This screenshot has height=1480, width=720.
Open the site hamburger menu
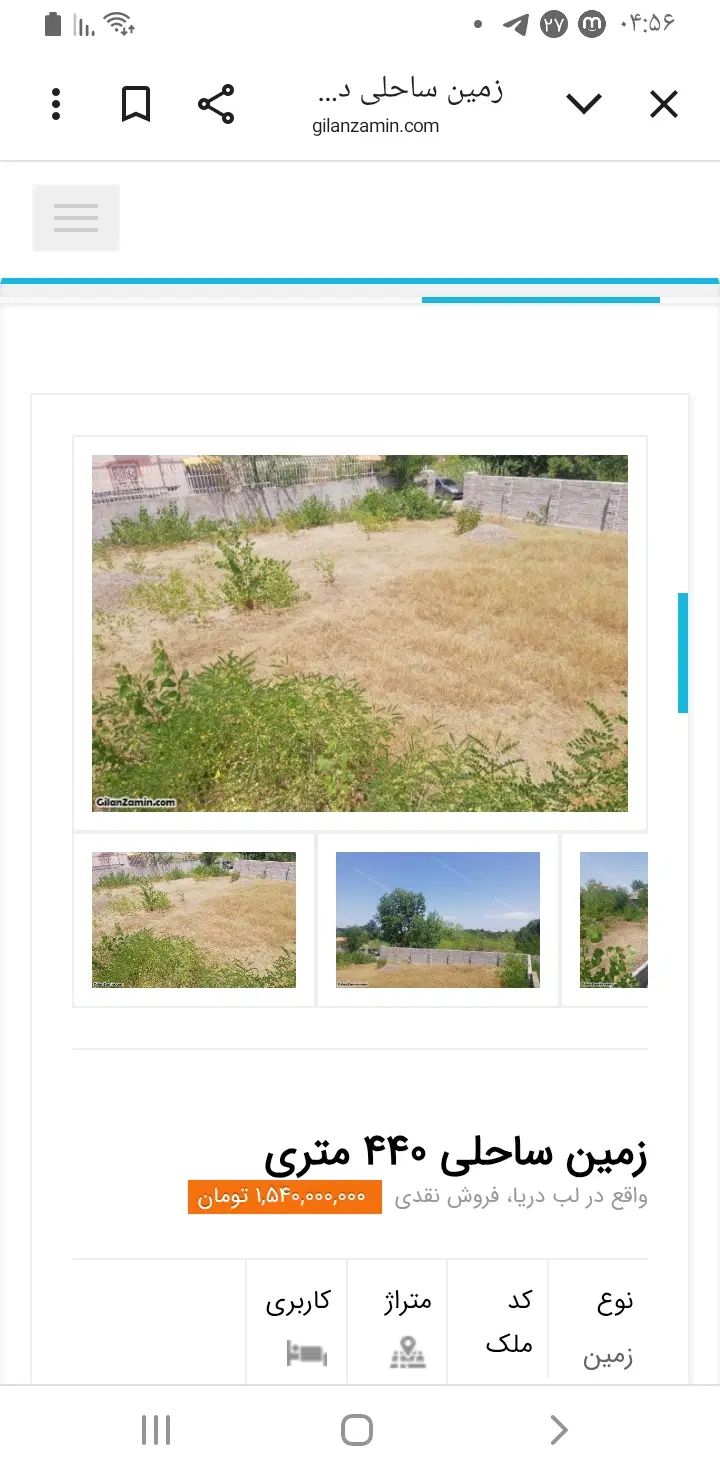click(76, 218)
